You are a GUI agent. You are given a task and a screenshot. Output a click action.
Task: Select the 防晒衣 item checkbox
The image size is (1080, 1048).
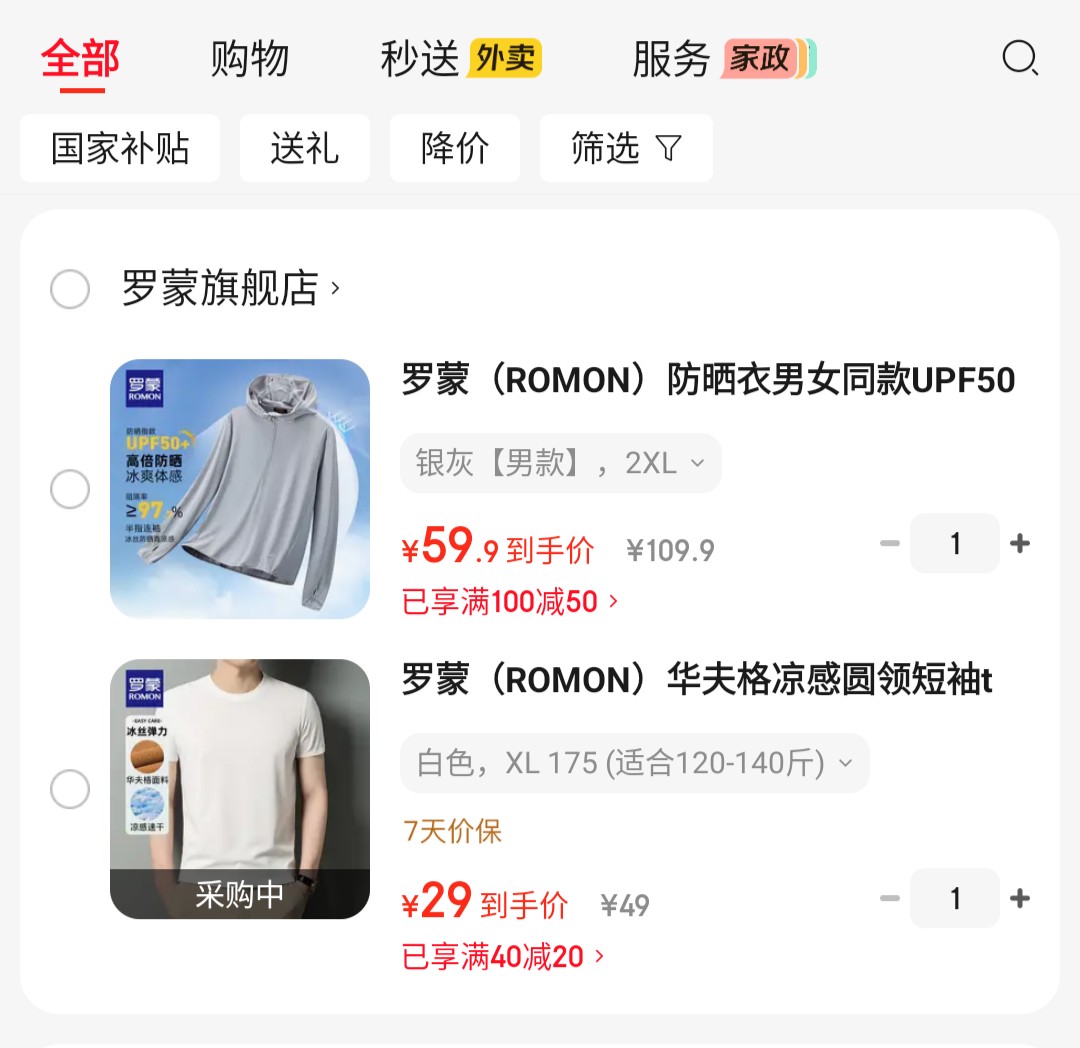pyautogui.click(x=70, y=490)
